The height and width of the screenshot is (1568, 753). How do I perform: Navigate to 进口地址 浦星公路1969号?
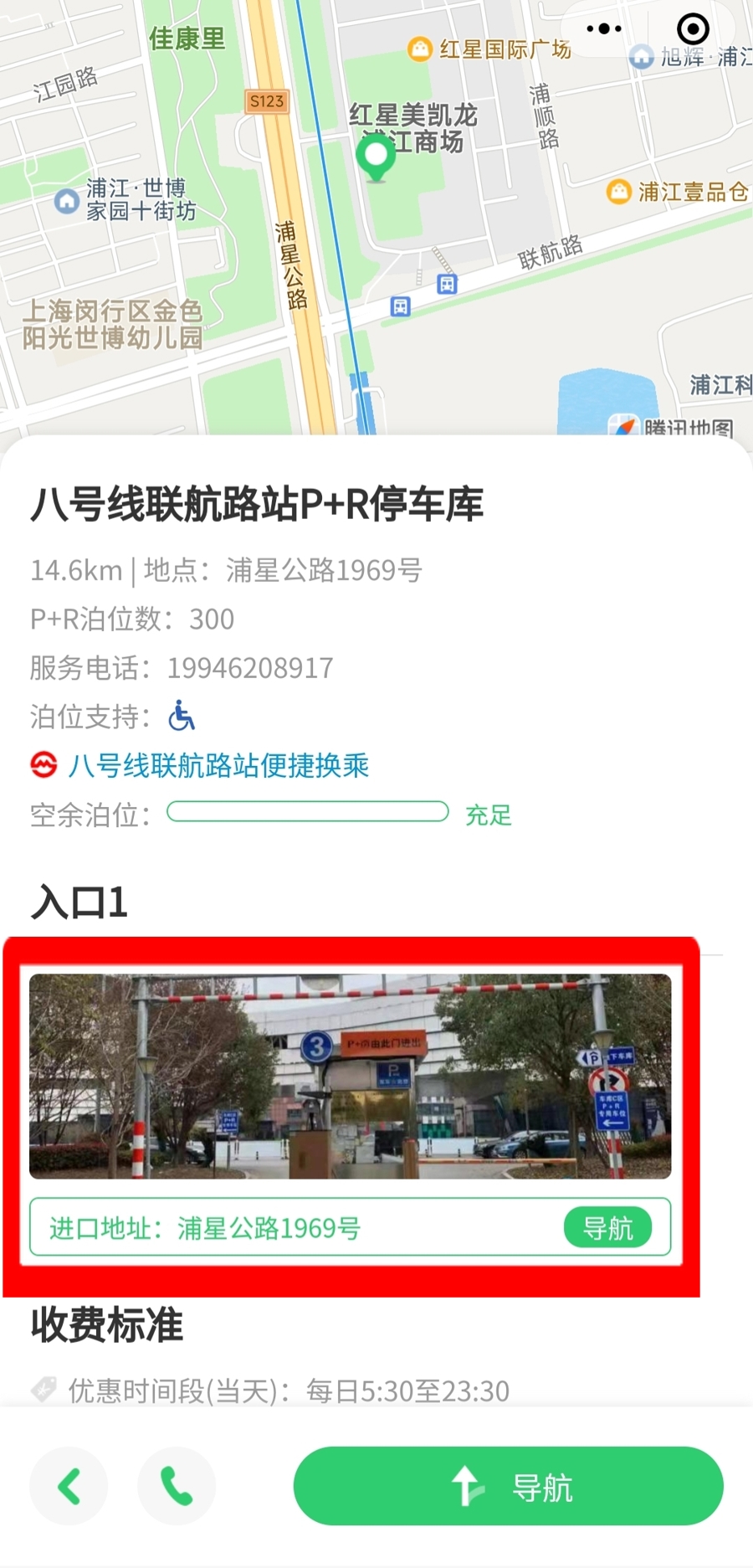[607, 1228]
